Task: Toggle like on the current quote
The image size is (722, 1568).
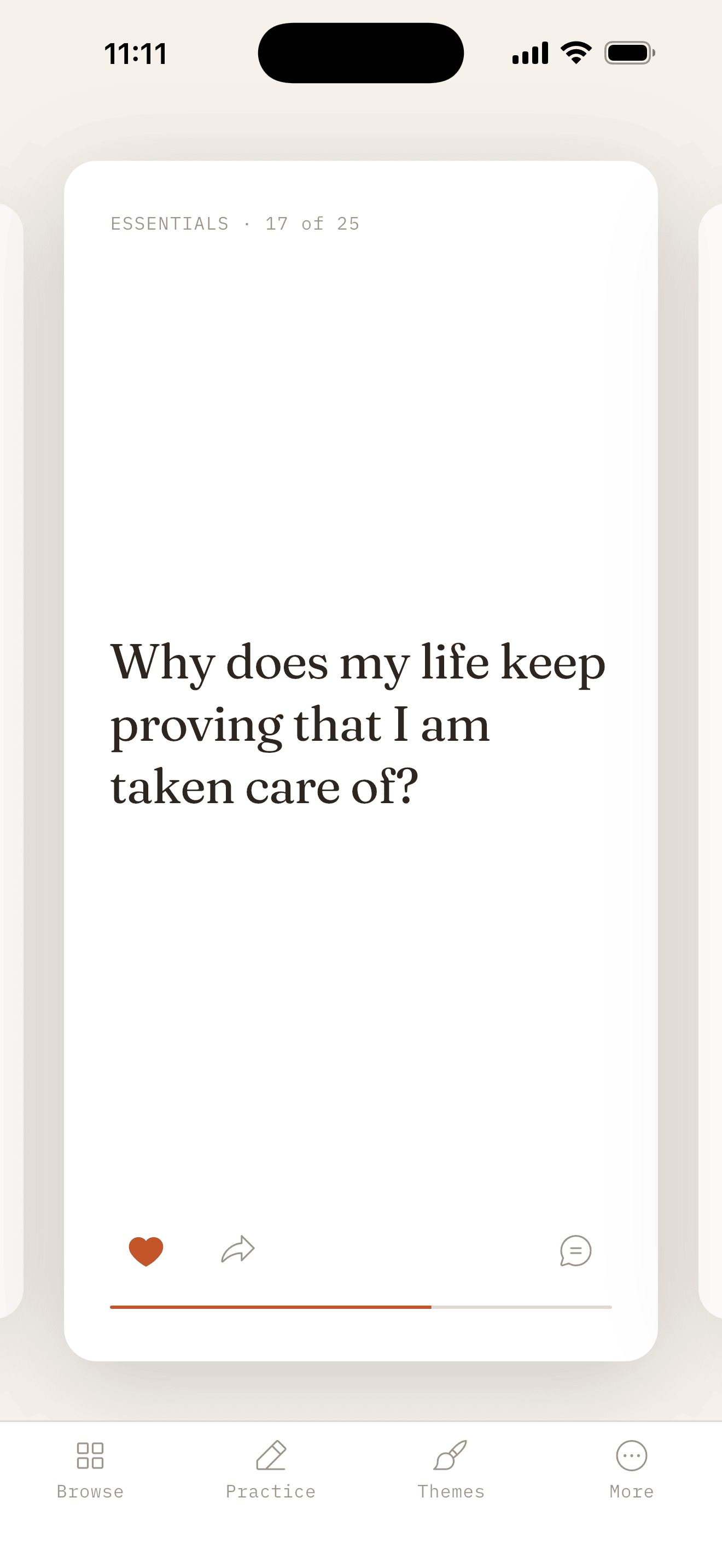Action: [x=145, y=1251]
